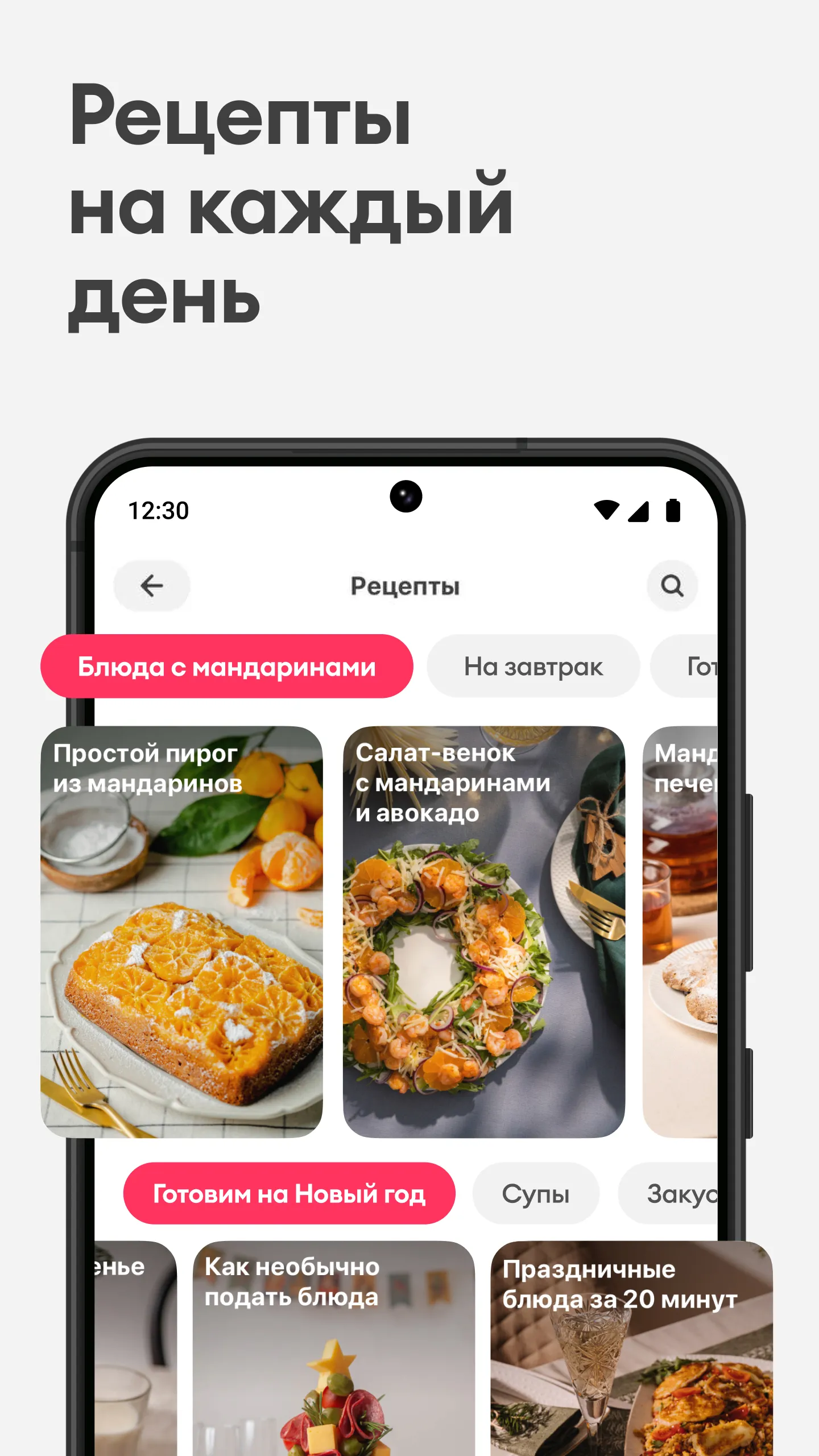
Task: Click the Wi-Fi indicator in the status bar
Action: coord(608,511)
